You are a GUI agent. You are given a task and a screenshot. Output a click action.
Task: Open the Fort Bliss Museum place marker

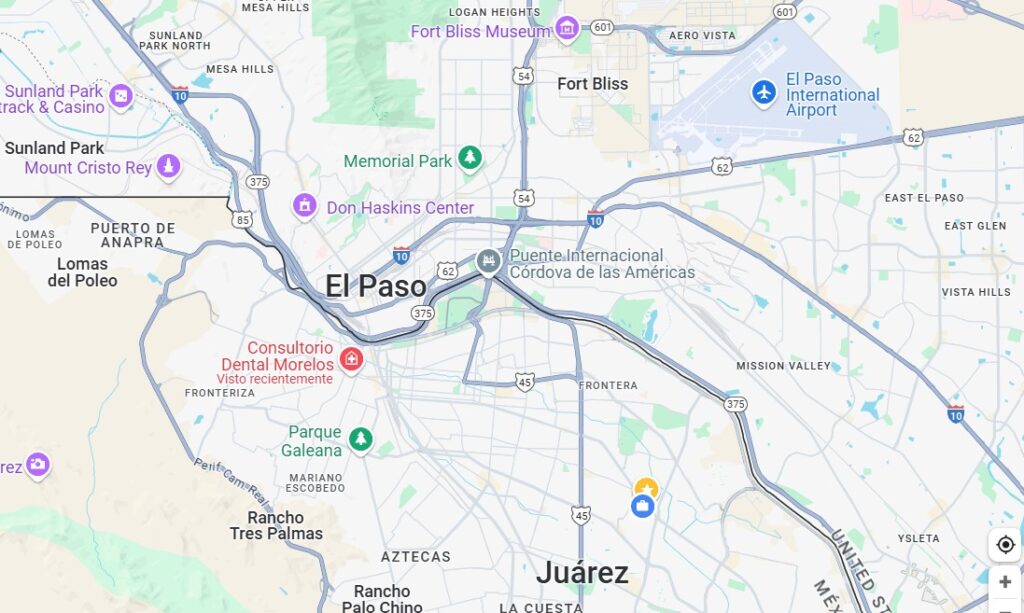click(567, 27)
